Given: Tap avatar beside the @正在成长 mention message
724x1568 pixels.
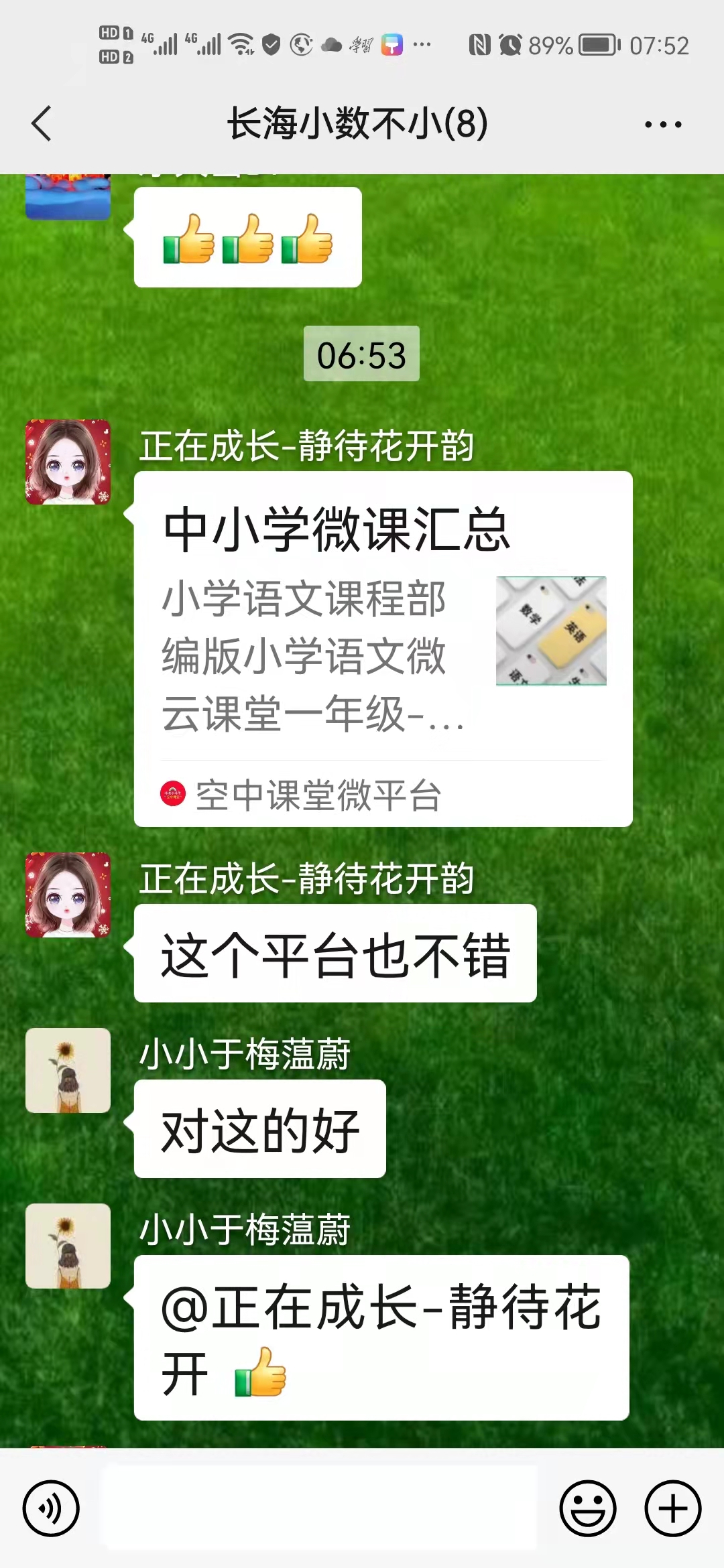Looking at the screenshot, I should 68,1246.
